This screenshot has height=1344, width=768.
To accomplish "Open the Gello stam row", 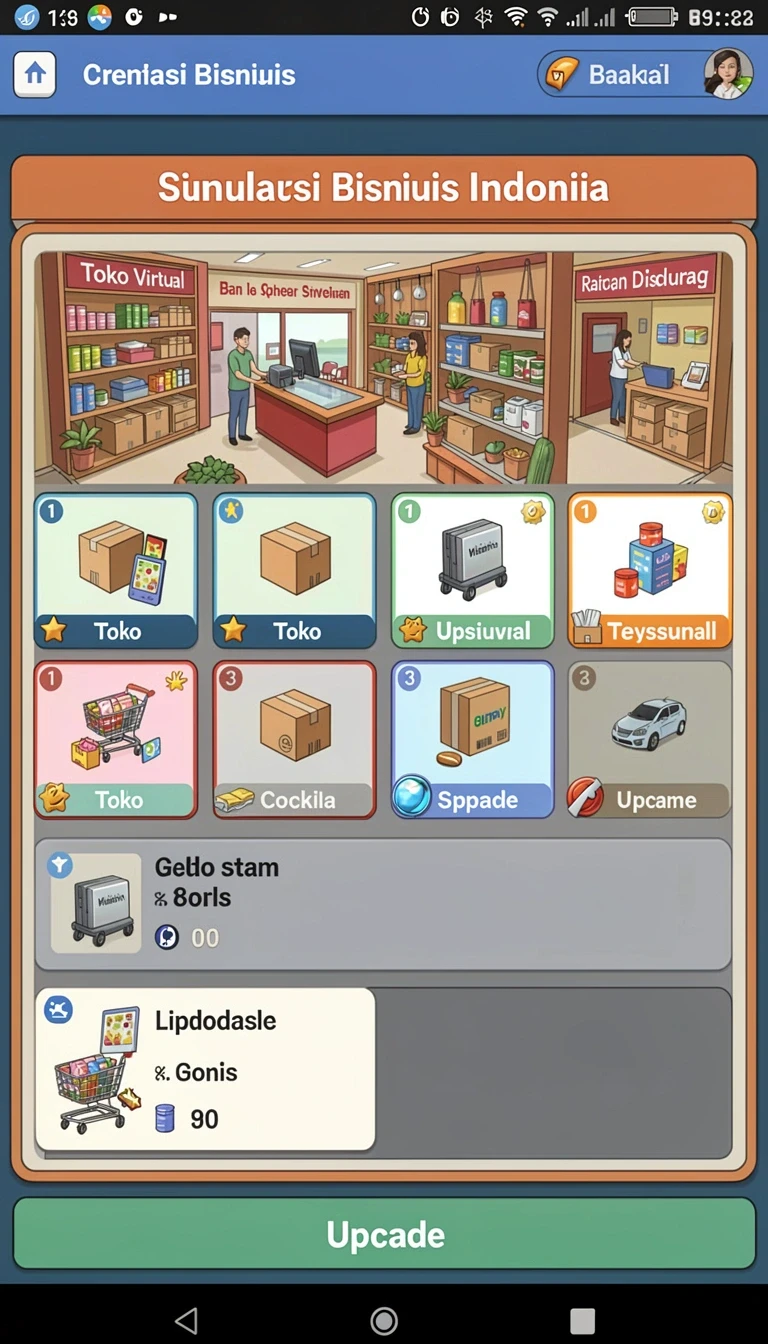I will (x=383, y=904).
